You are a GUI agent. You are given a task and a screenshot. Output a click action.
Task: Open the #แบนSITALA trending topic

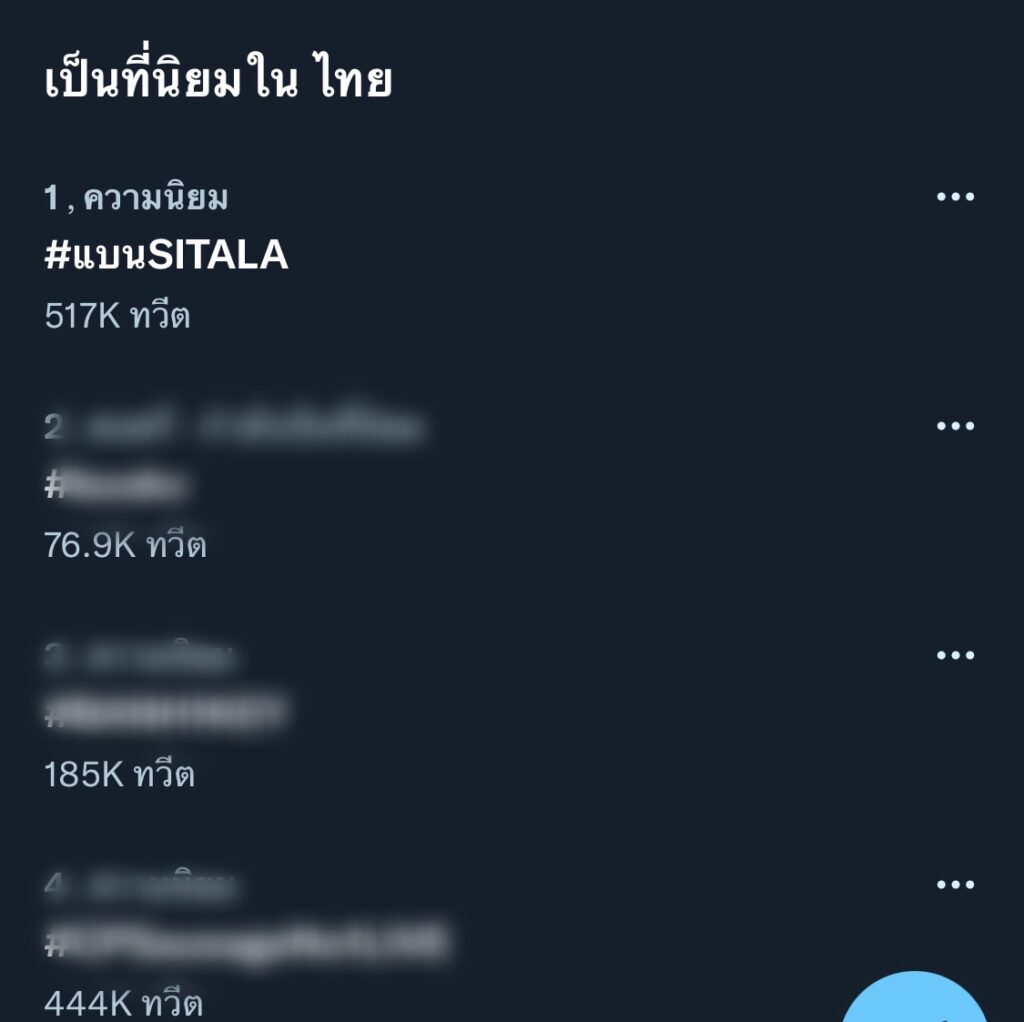(167, 257)
